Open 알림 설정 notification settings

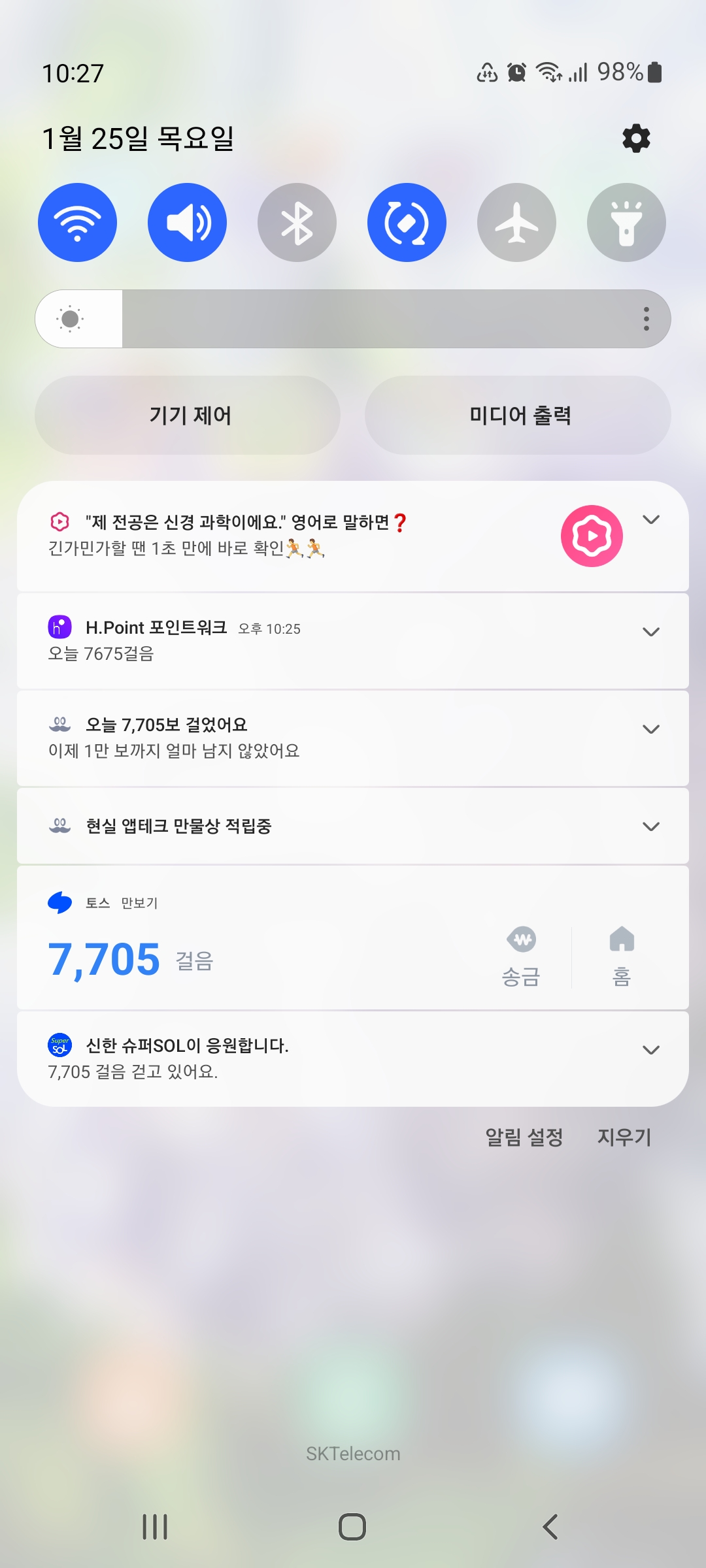524,1137
